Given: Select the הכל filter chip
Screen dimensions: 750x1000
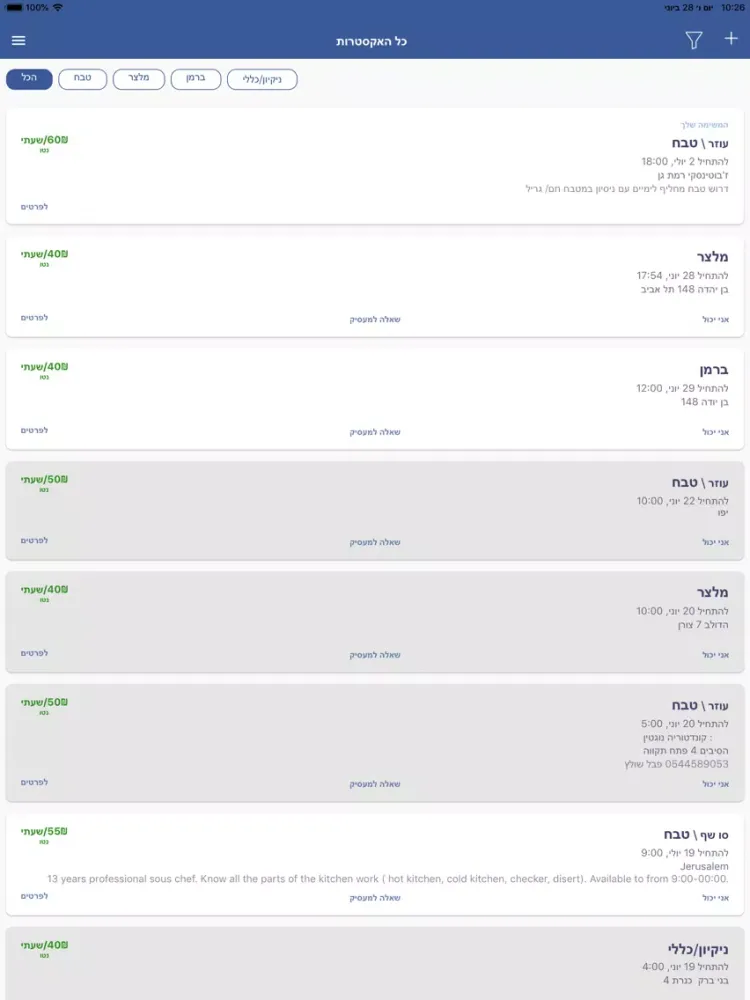Looking at the screenshot, I should [x=29, y=79].
